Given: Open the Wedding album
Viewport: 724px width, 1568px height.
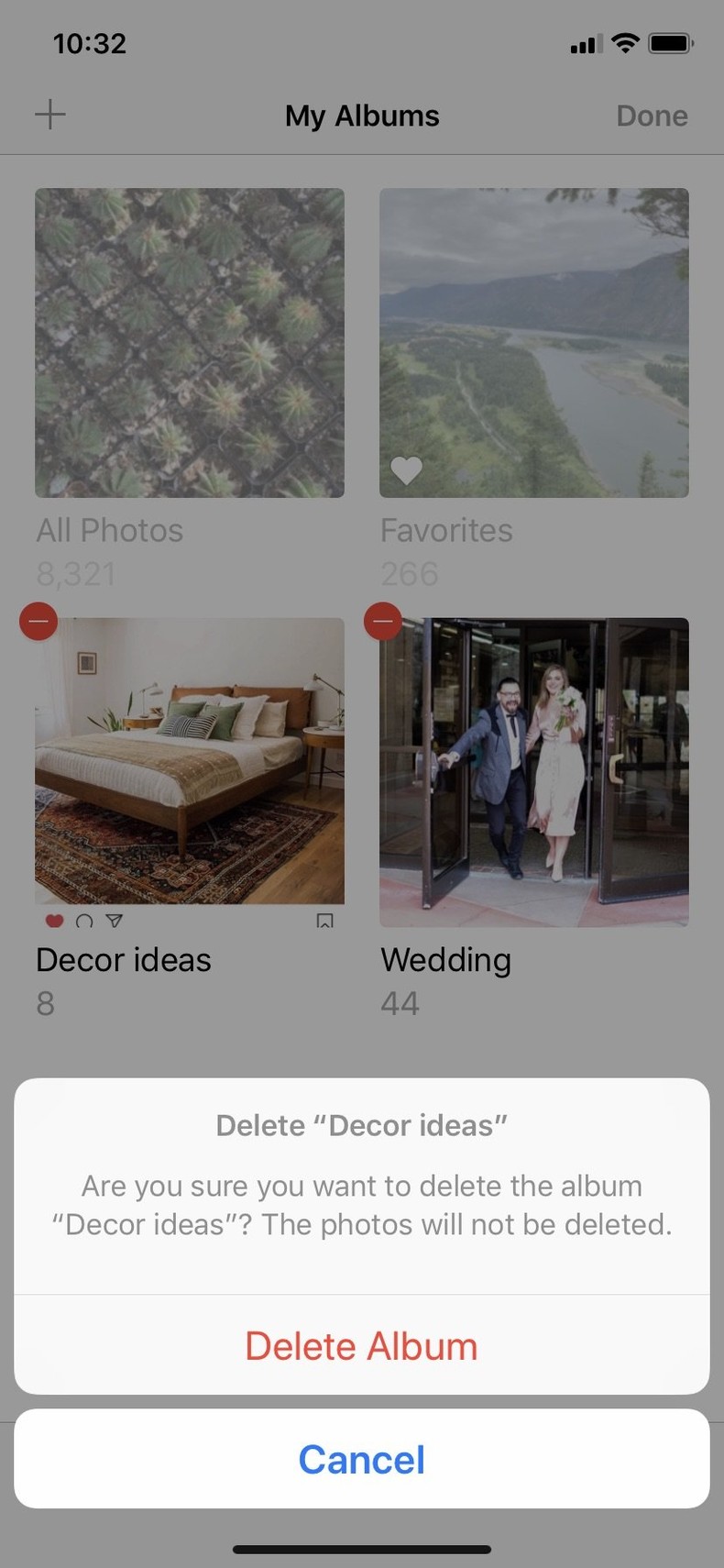Looking at the screenshot, I should point(534,772).
